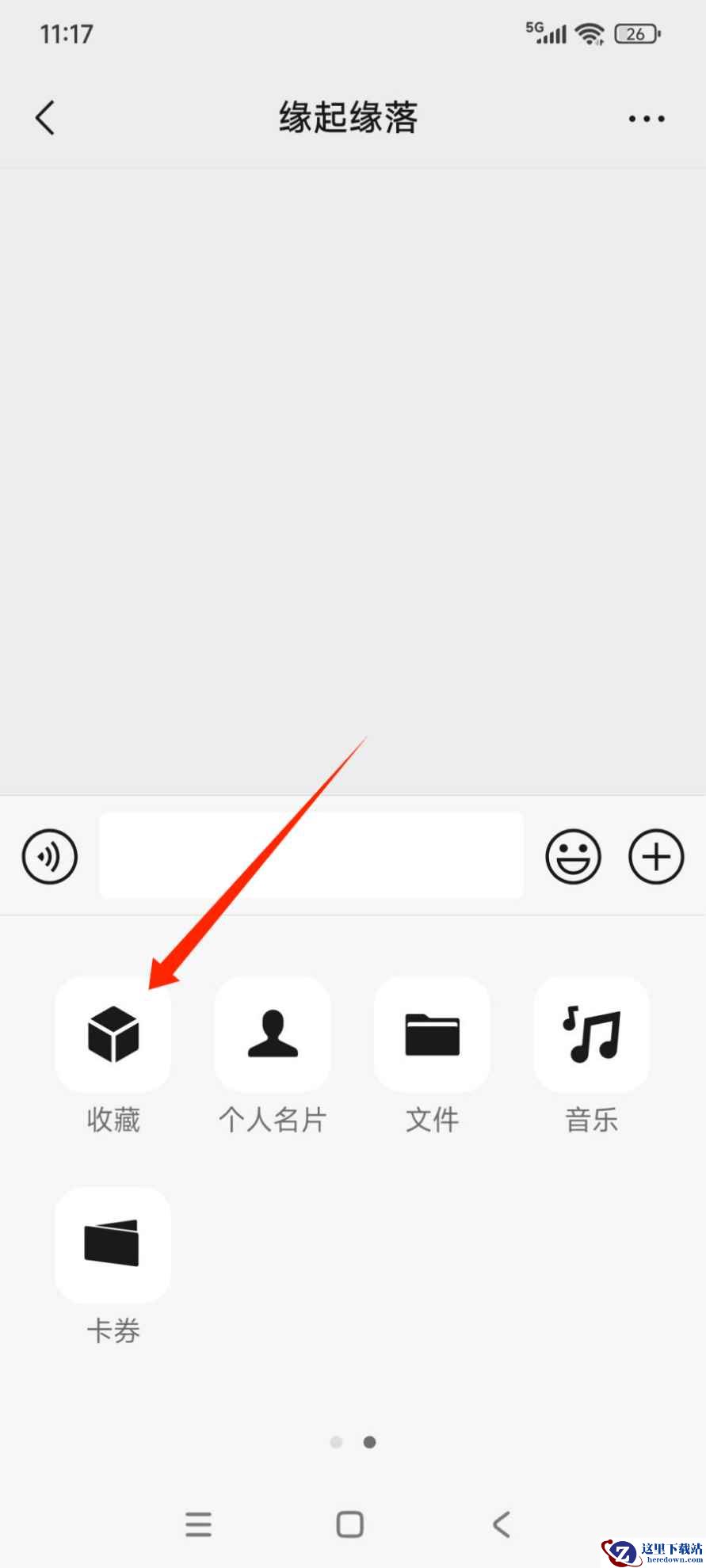Open the chat's three-dot more menu
Viewport: 706px width, 1568px height.
pyautogui.click(x=646, y=119)
